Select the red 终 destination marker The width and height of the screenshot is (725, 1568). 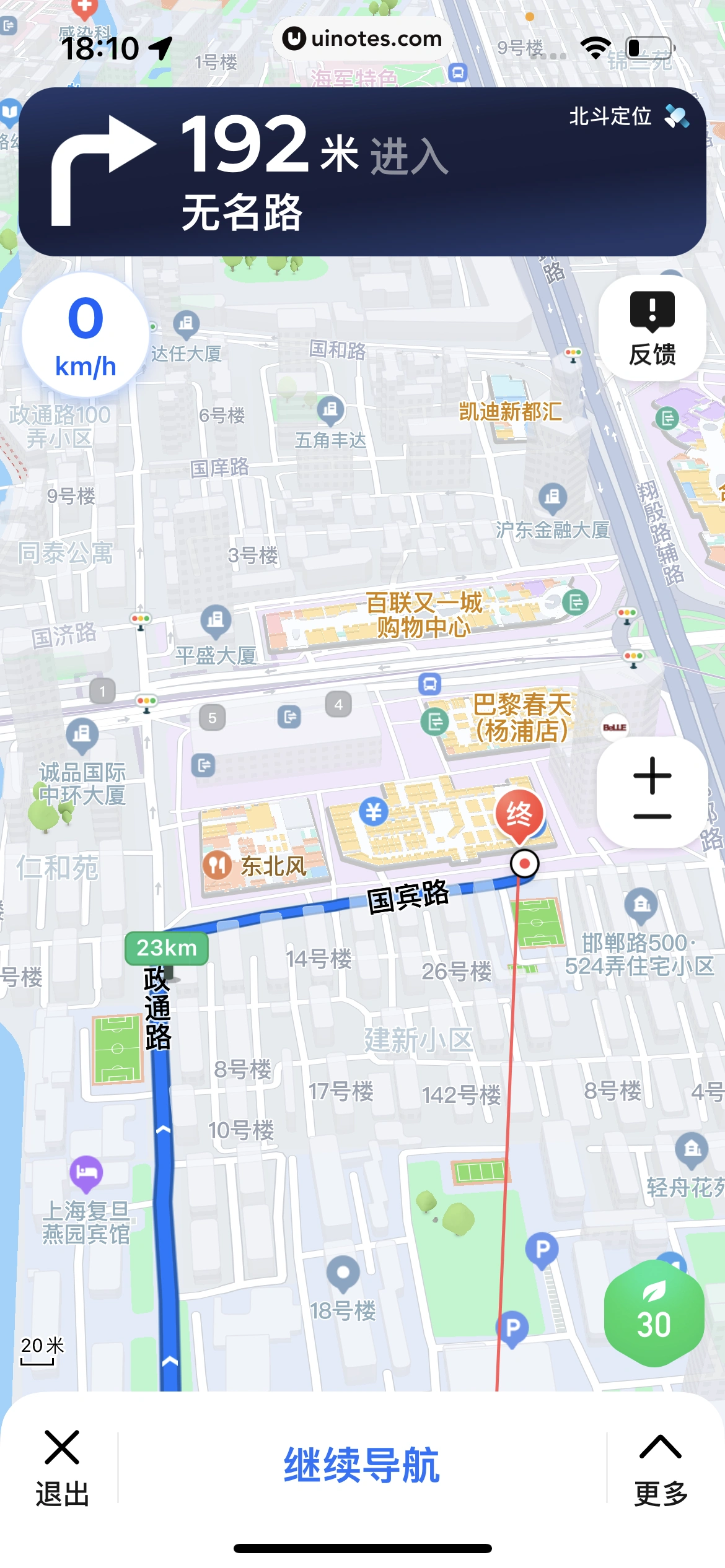click(x=519, y=814)
